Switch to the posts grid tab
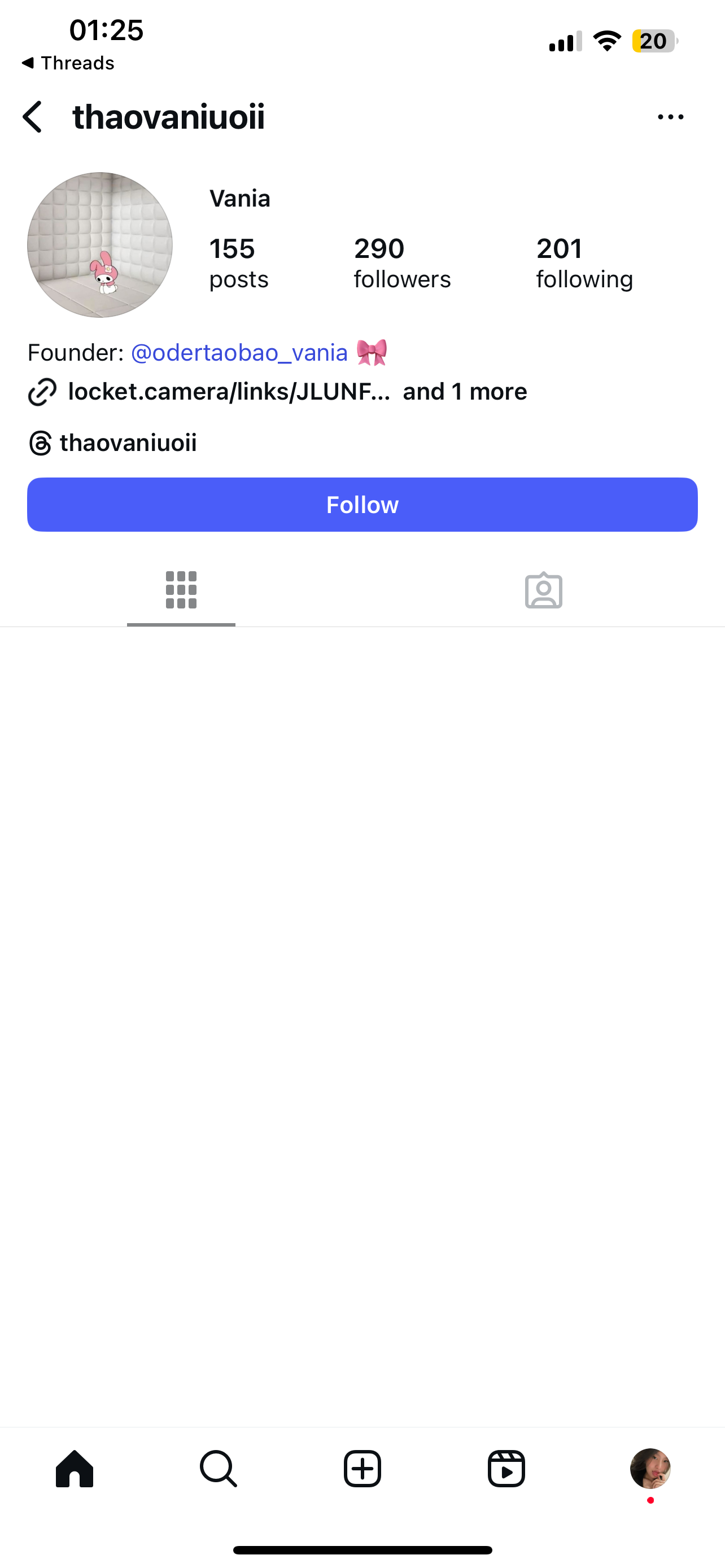The image size is (725, 1568). tap(181, 590)
